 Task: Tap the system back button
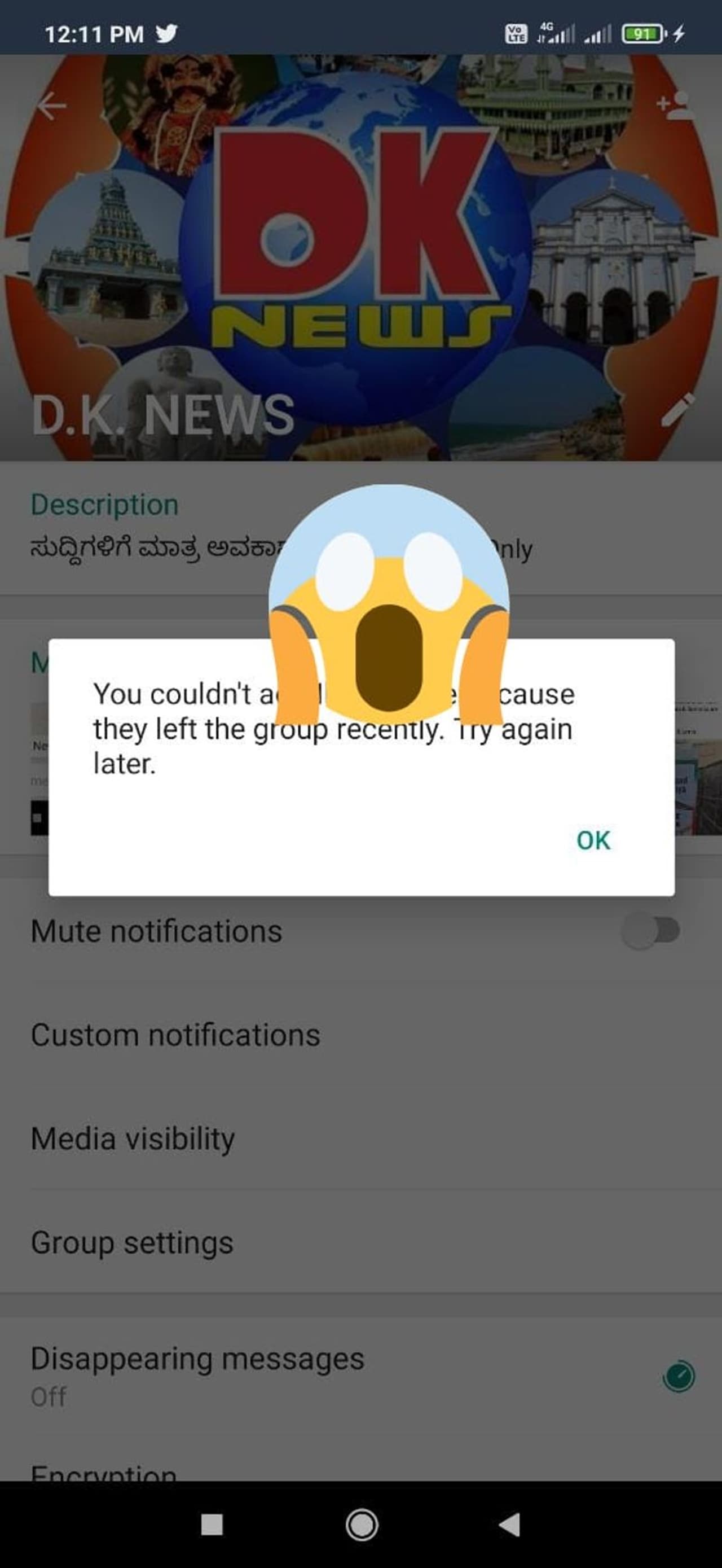tap(510, 1524)
